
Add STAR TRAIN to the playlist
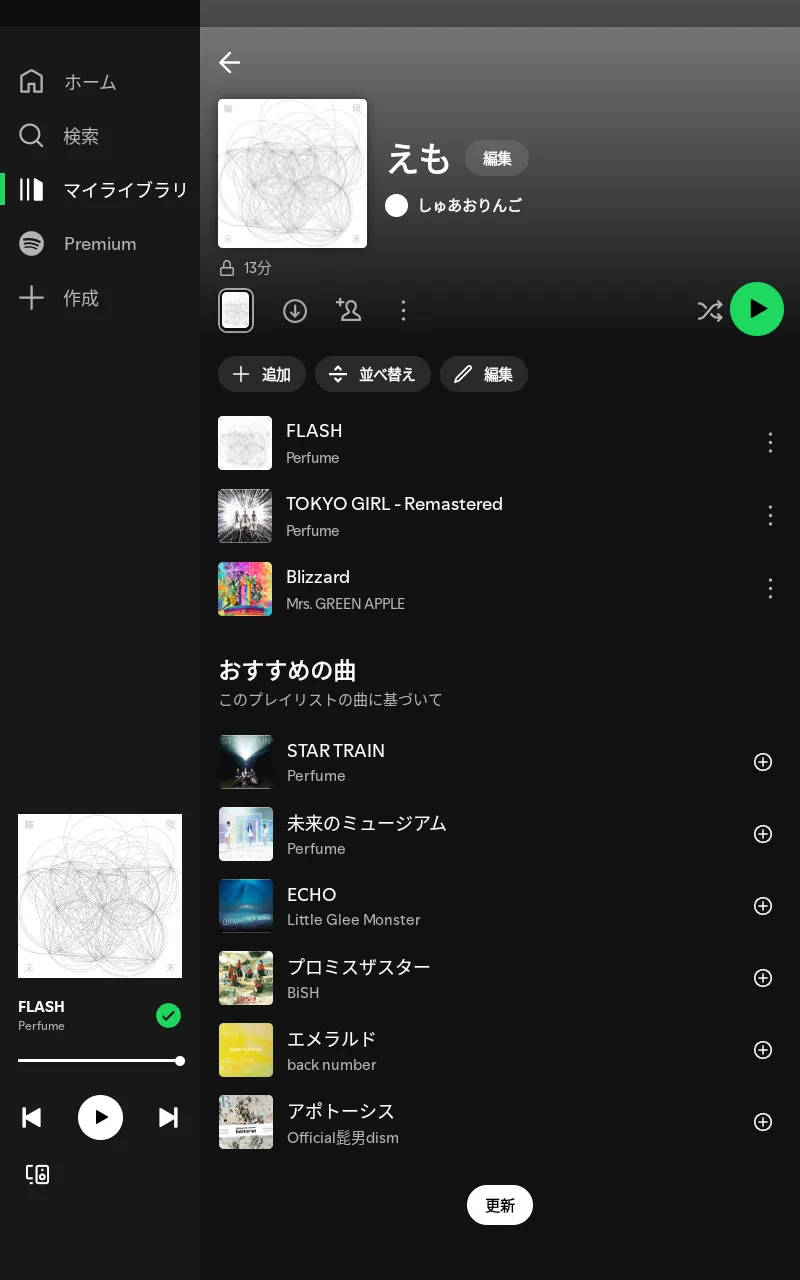tap(763, 762)
